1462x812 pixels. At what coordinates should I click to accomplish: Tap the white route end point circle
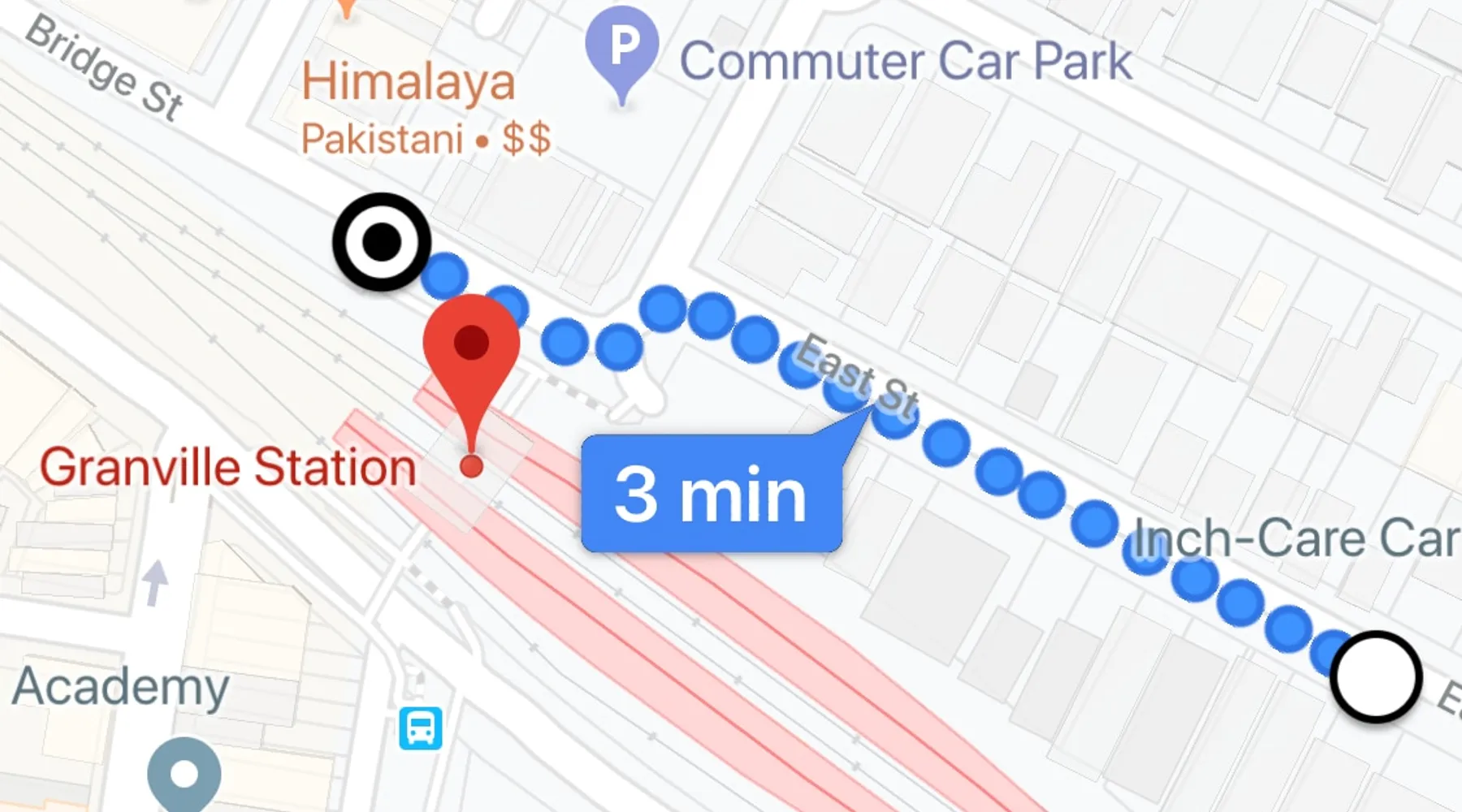click(1375, 676)
